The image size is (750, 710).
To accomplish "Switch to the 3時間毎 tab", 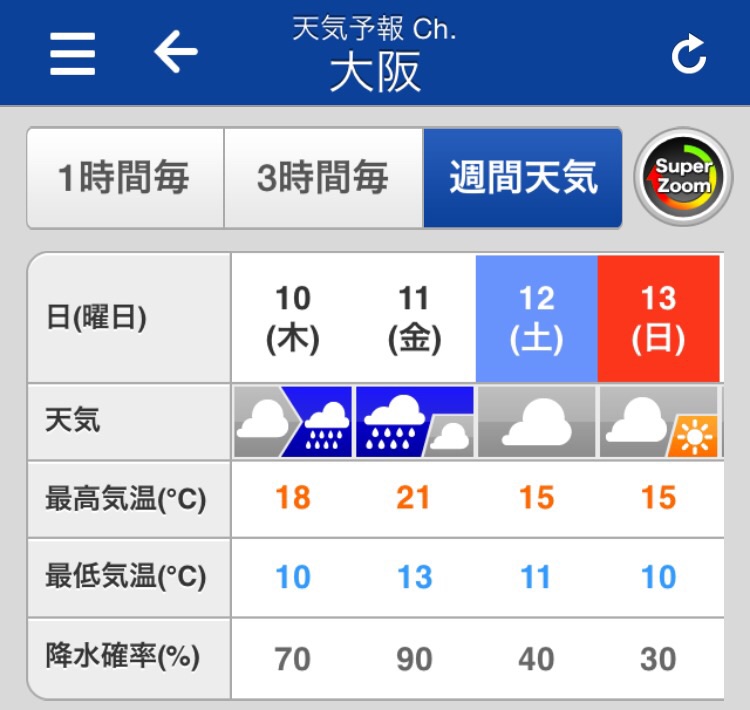I will click(323, 179).
